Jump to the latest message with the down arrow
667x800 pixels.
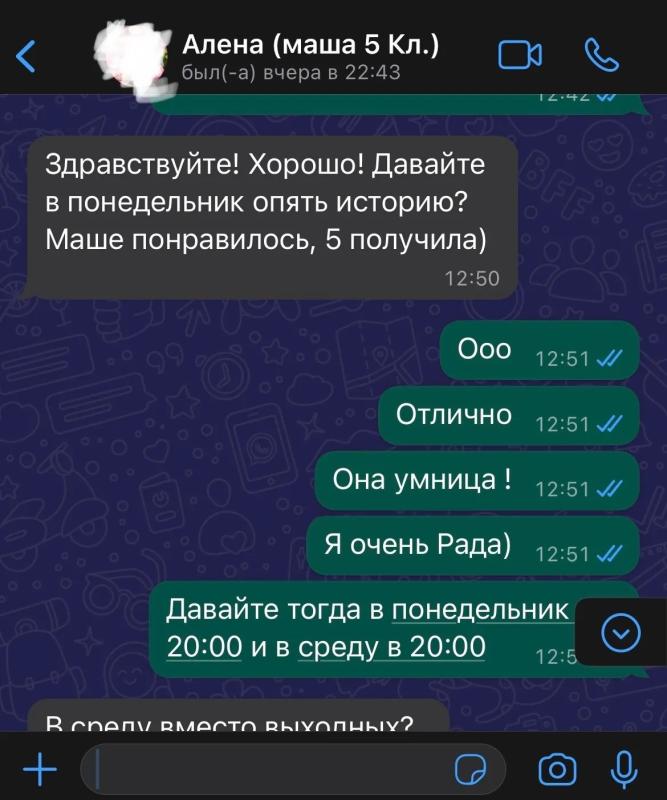click(x=621, y=633)
